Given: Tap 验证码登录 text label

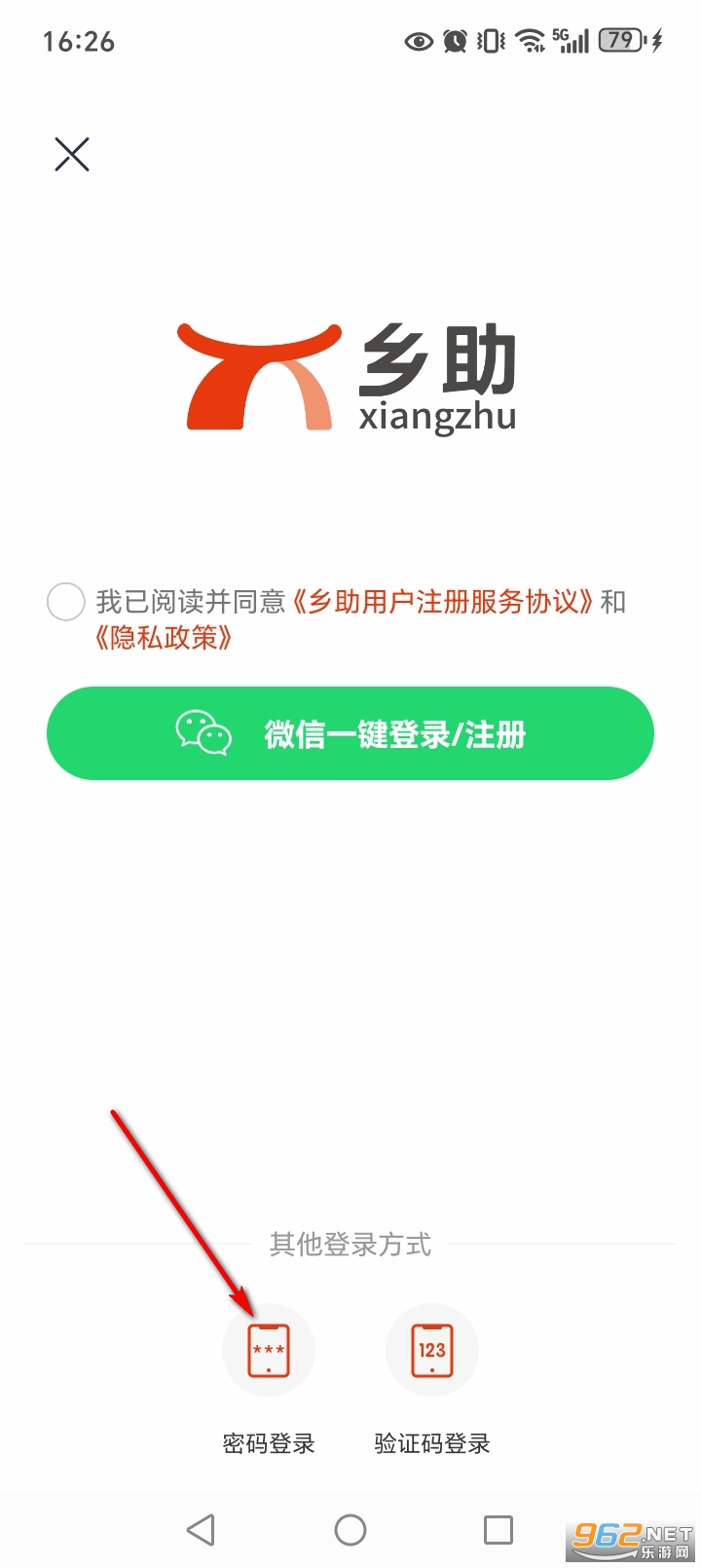Looking at the screenshot, I should [x=431, y=1444].
